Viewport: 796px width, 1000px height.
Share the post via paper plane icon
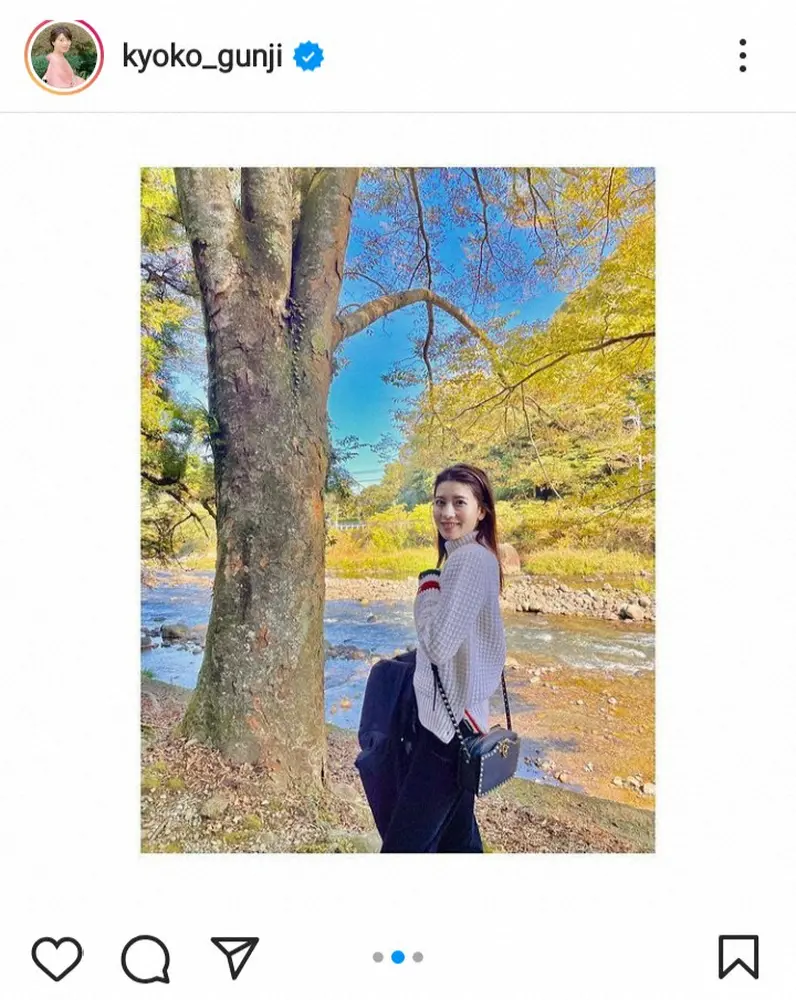(x=235, y=958)
